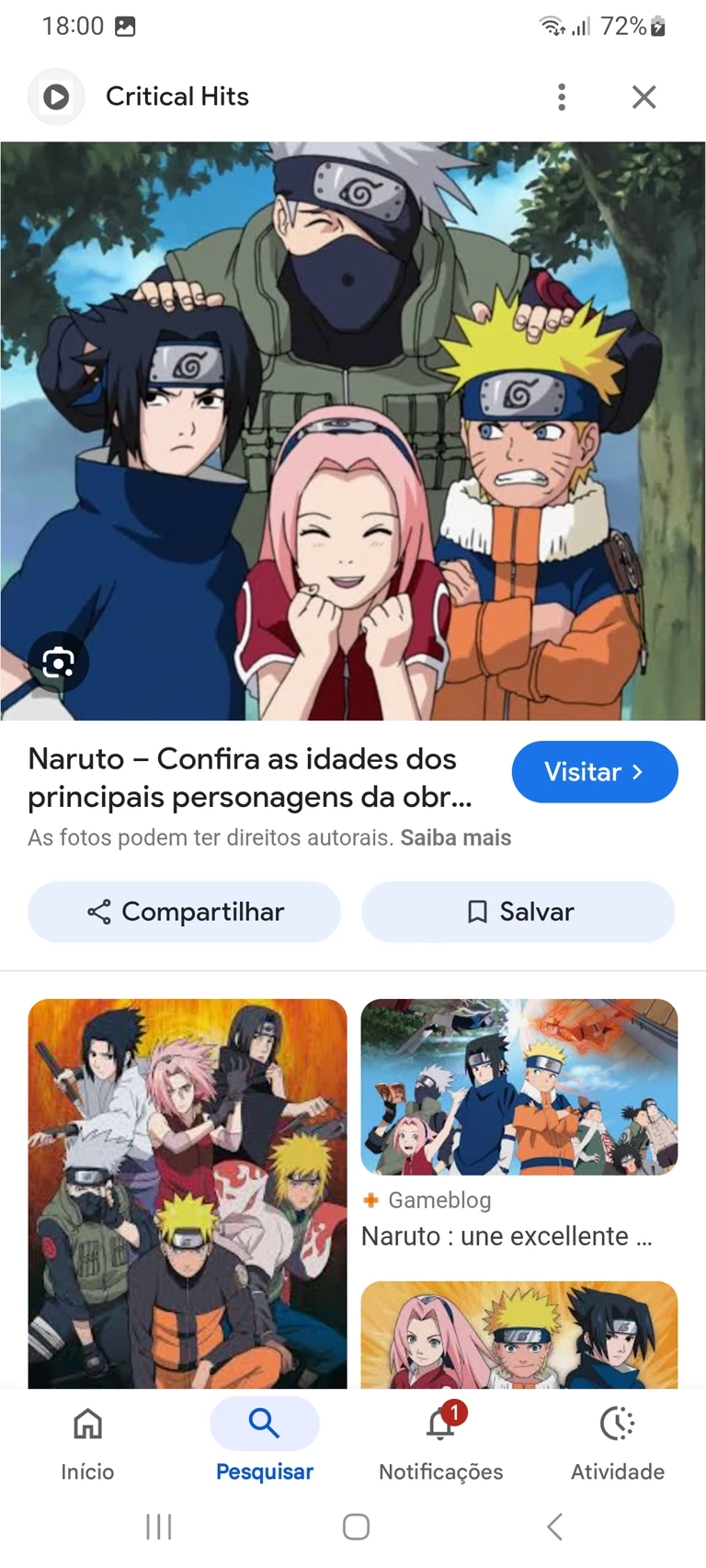Select the Pesquisar tab
Screen dimensions: 706x1568
tap(265, 1439)
